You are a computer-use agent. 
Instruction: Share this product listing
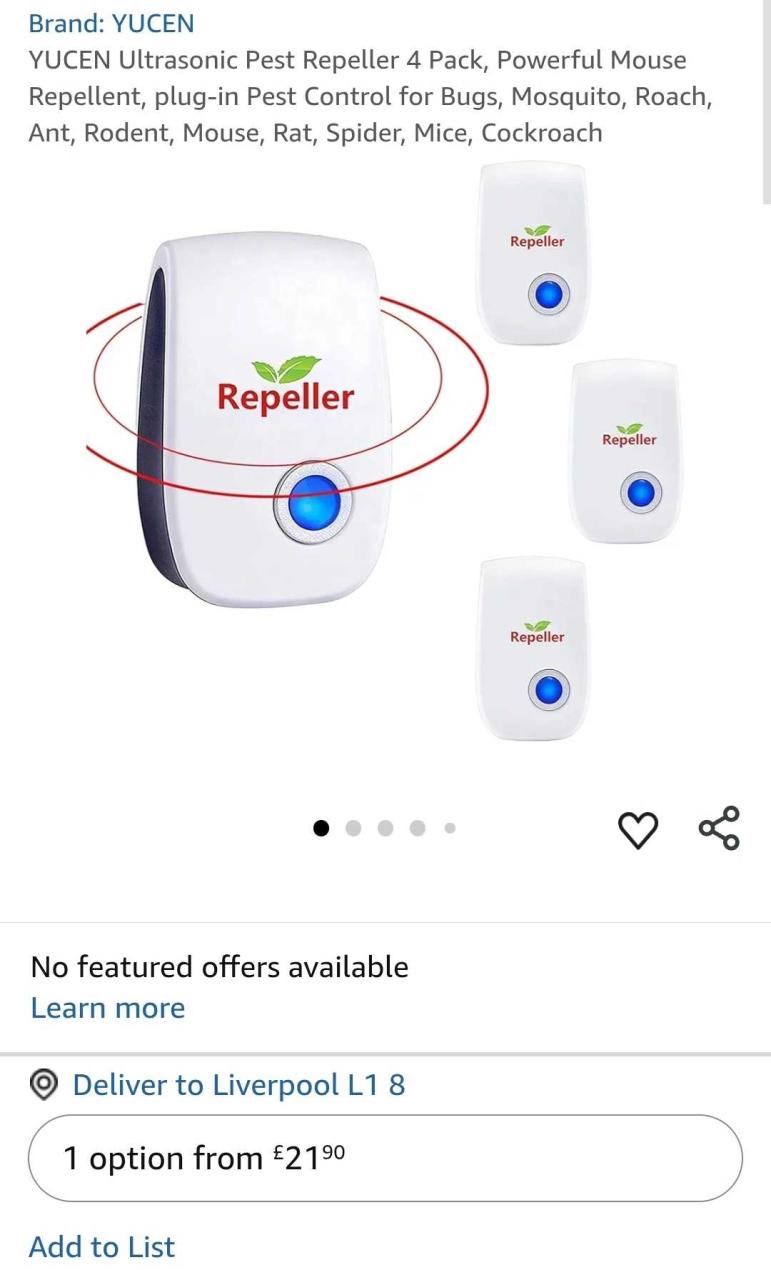click(x=719, y=828)
